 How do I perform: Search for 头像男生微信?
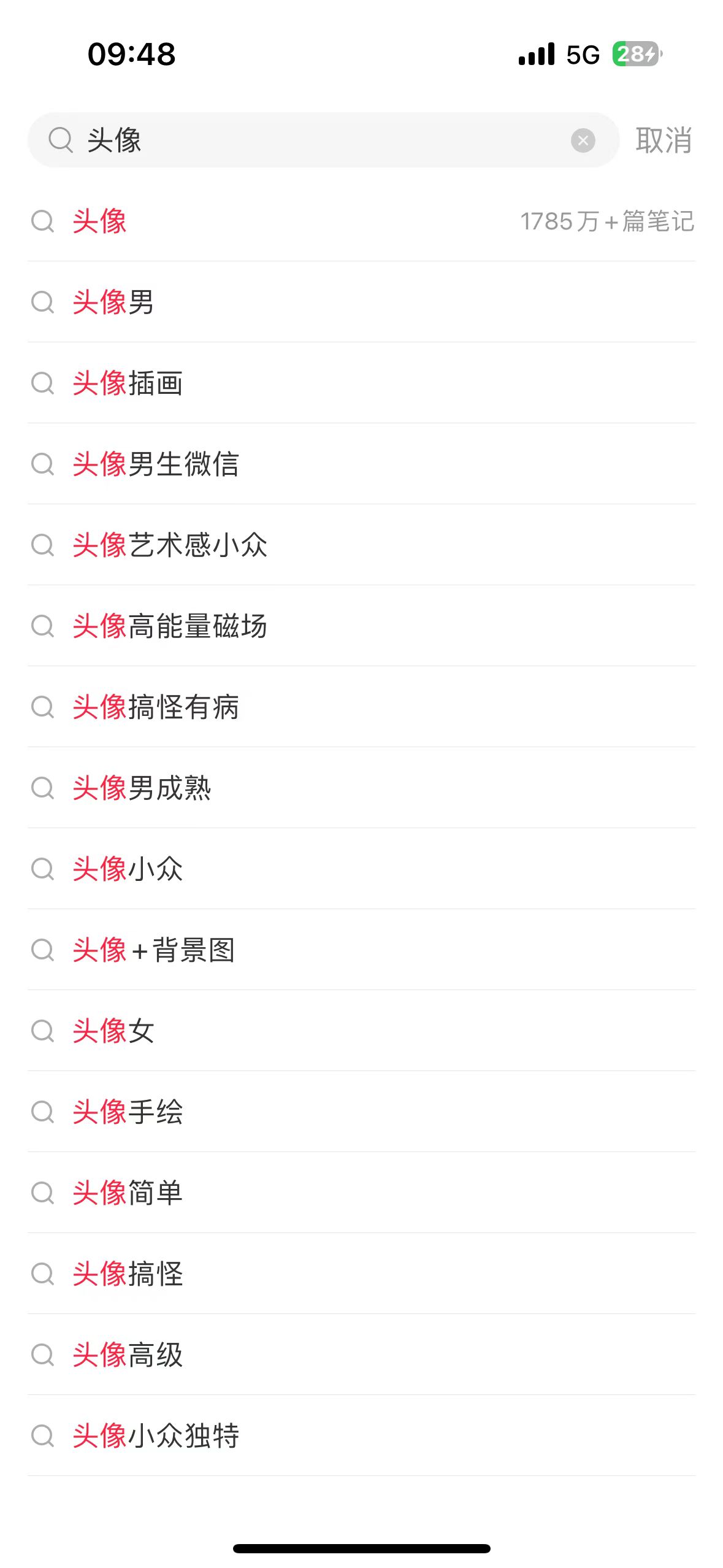click(362, 464)
